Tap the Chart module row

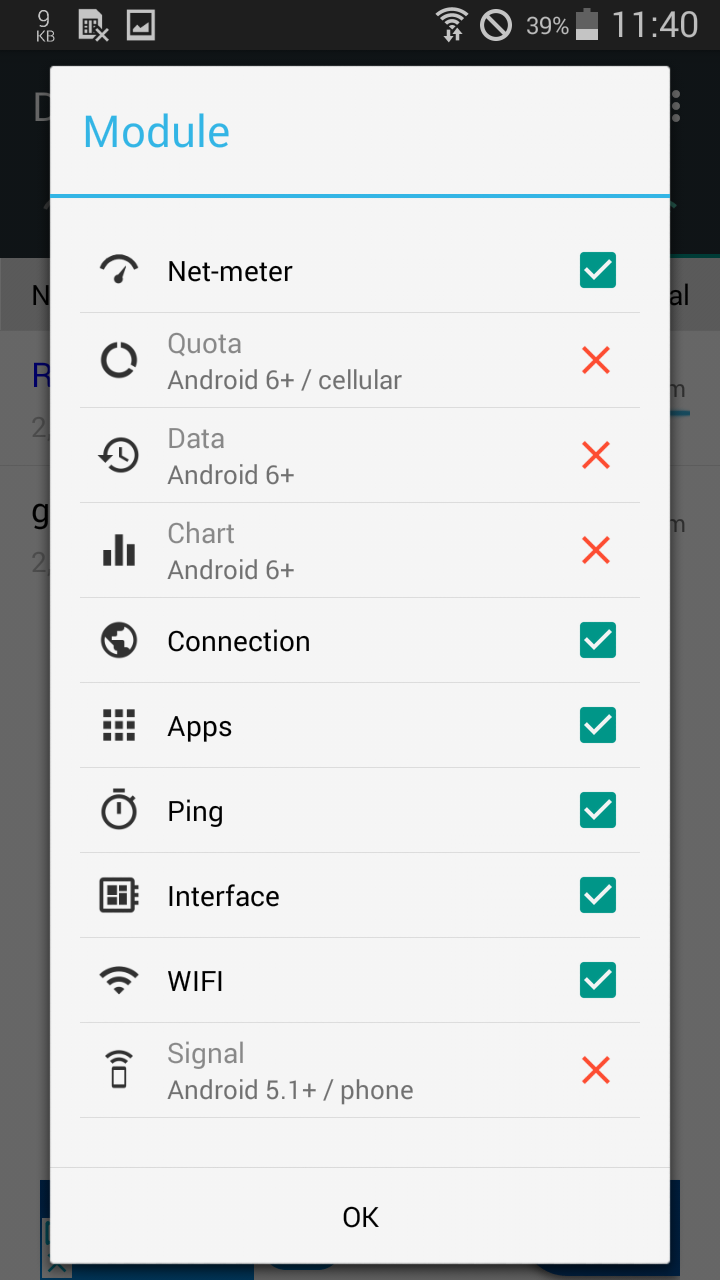click(360, 550)
